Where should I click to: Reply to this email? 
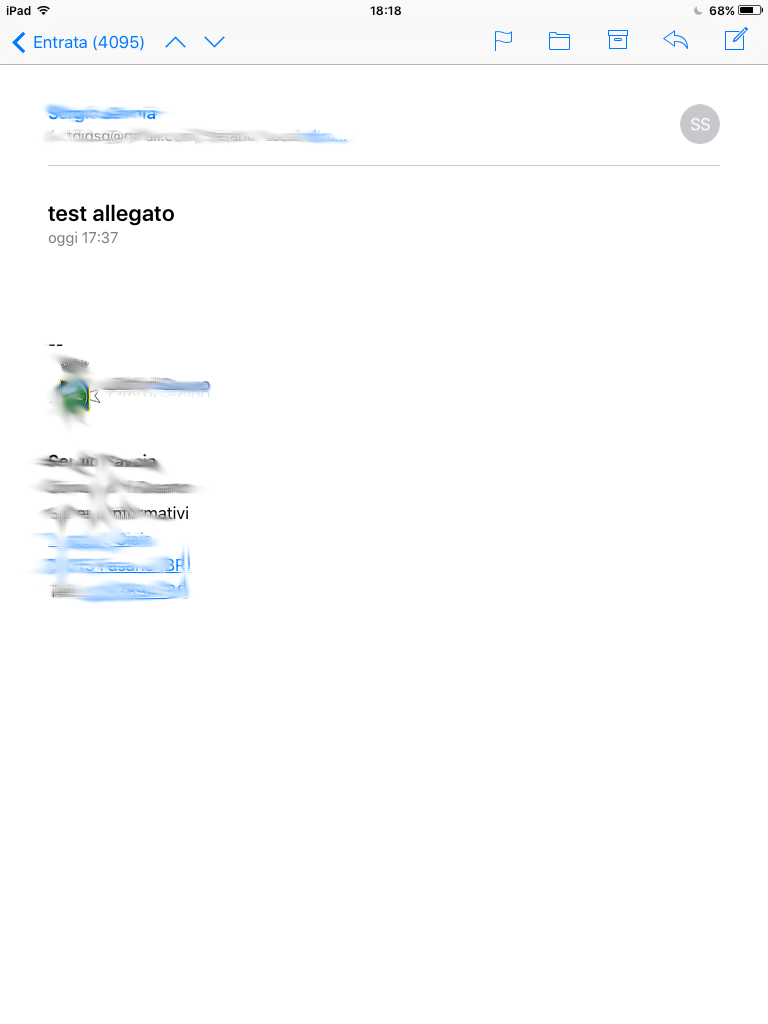click(676, 40)
